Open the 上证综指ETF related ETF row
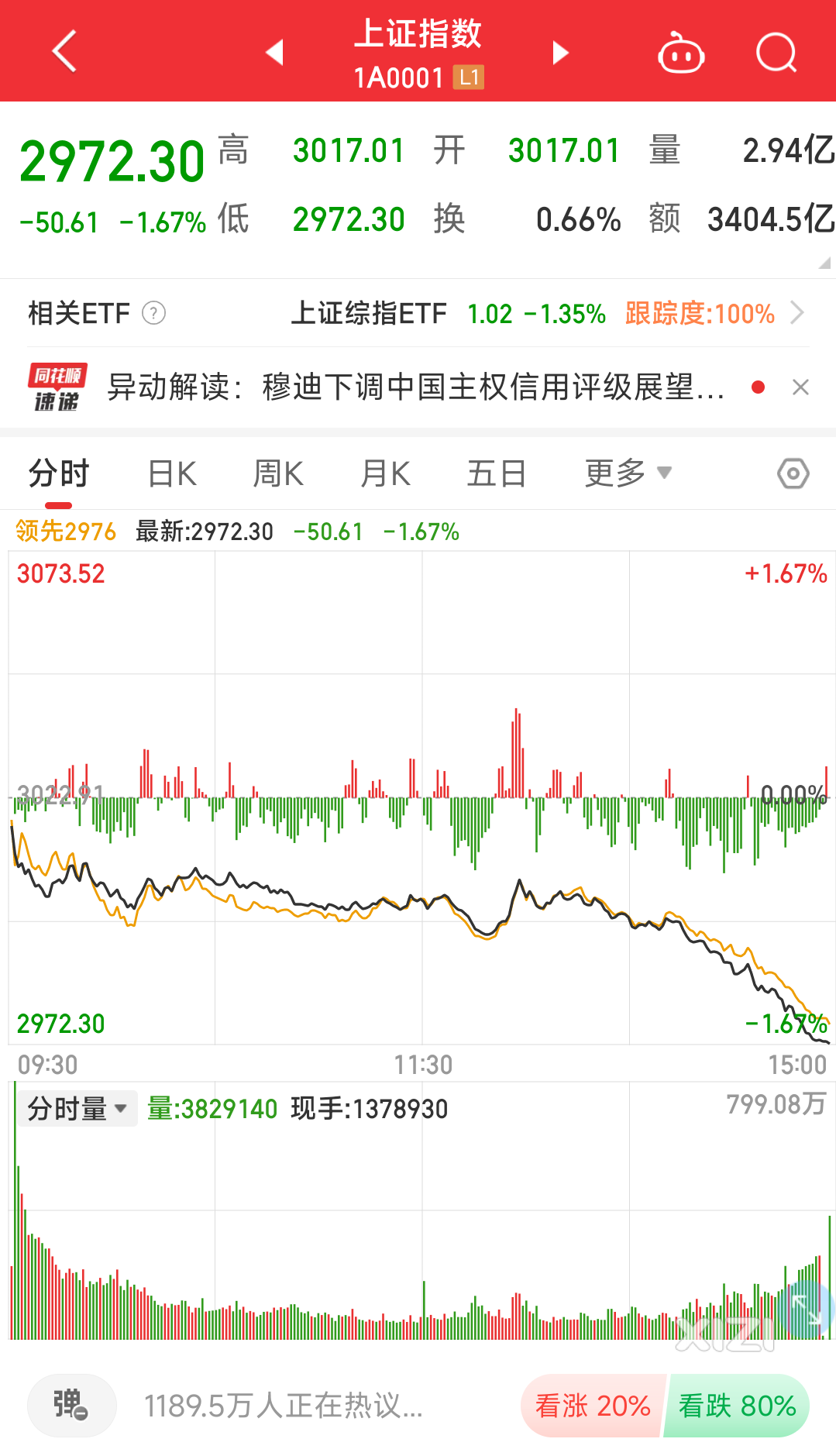This screenshot has height=1456, width=836. click(x=418, y=313)
